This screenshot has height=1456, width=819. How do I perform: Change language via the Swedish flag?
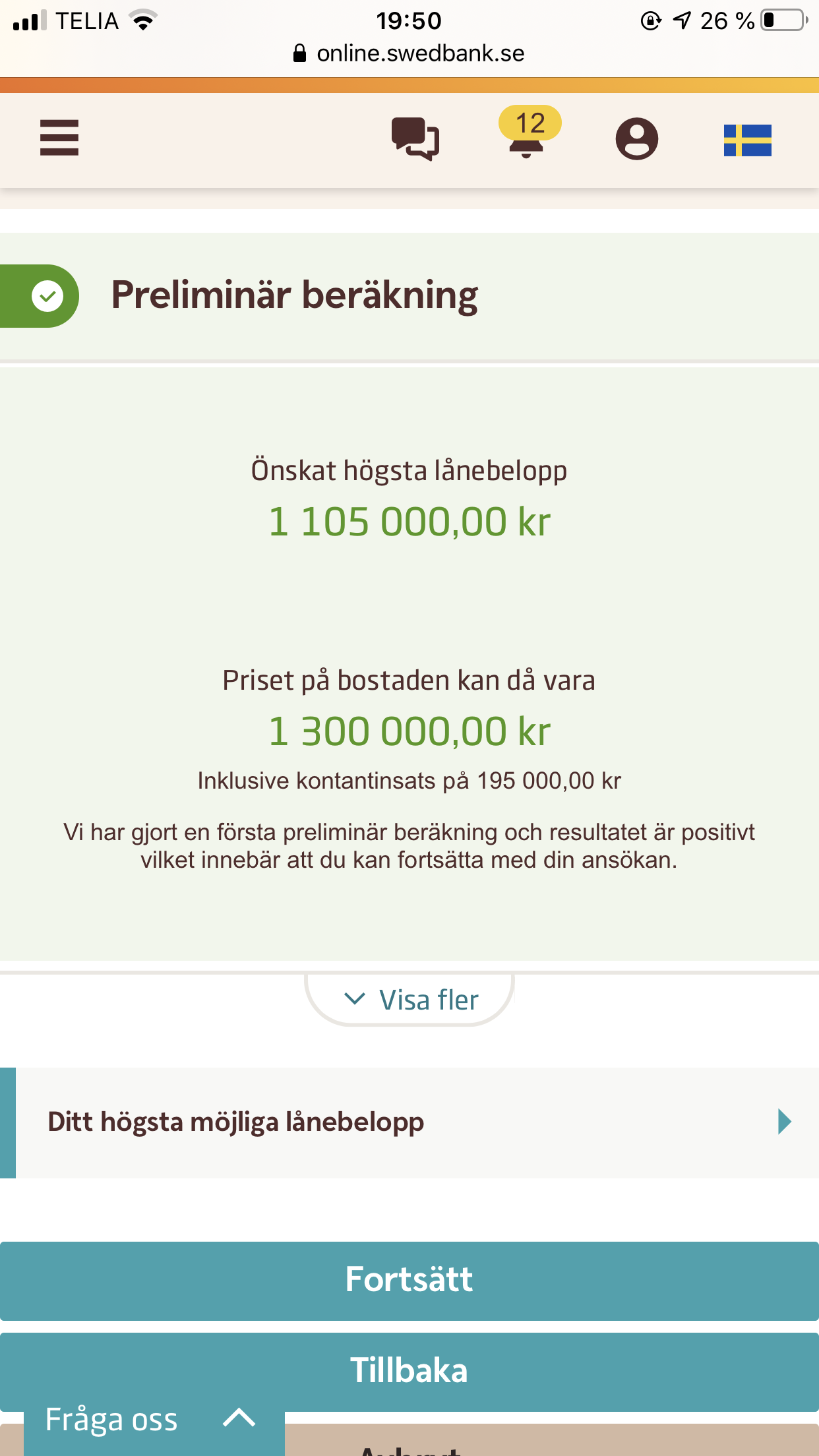click(747, 140)
